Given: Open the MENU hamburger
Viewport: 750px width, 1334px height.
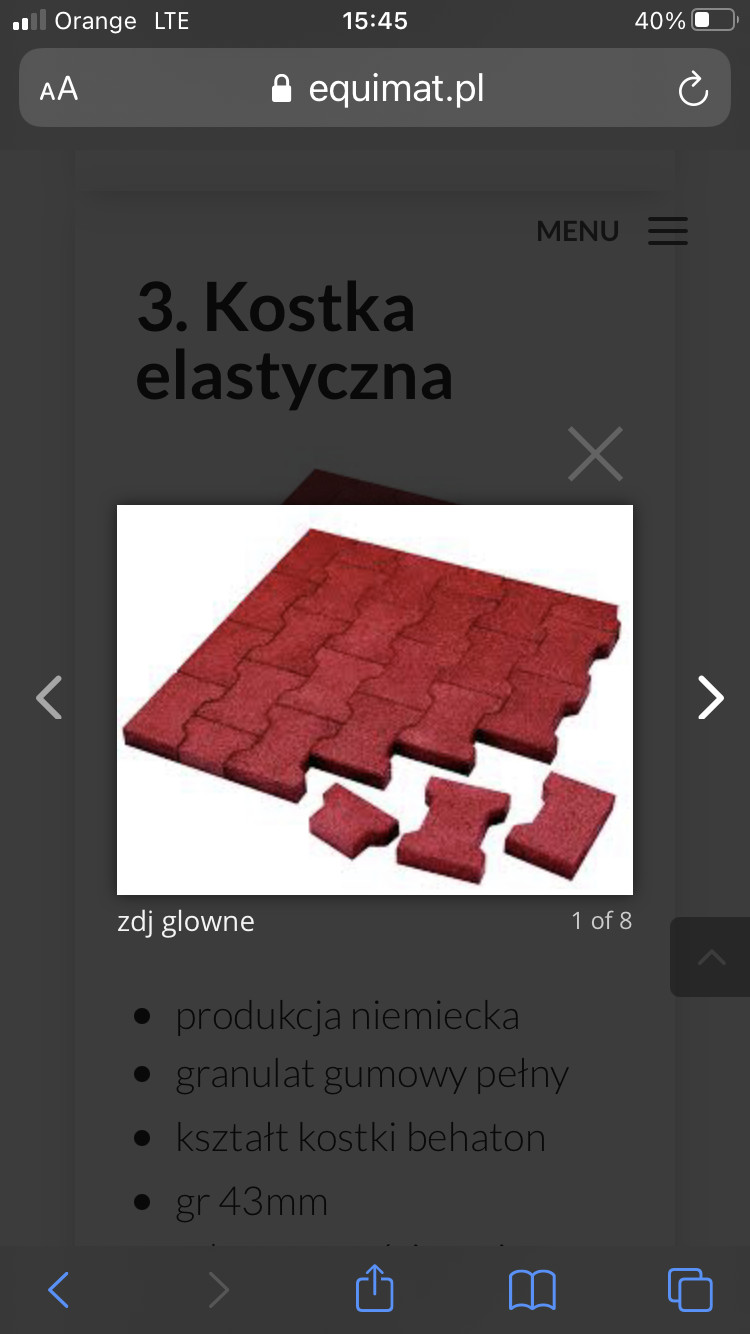Looking at the screenshot, I should click(667, 231).
